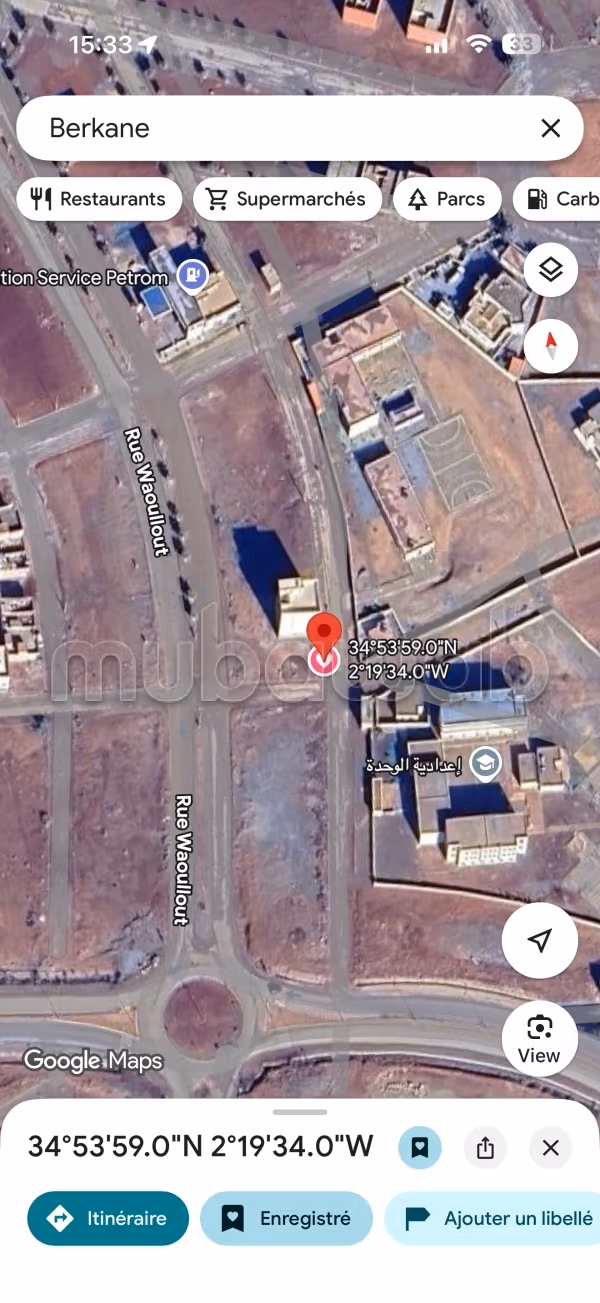Open the View street imagery button
The height and width of the screenshot is (1303, 600).
tap(540, 1039)
